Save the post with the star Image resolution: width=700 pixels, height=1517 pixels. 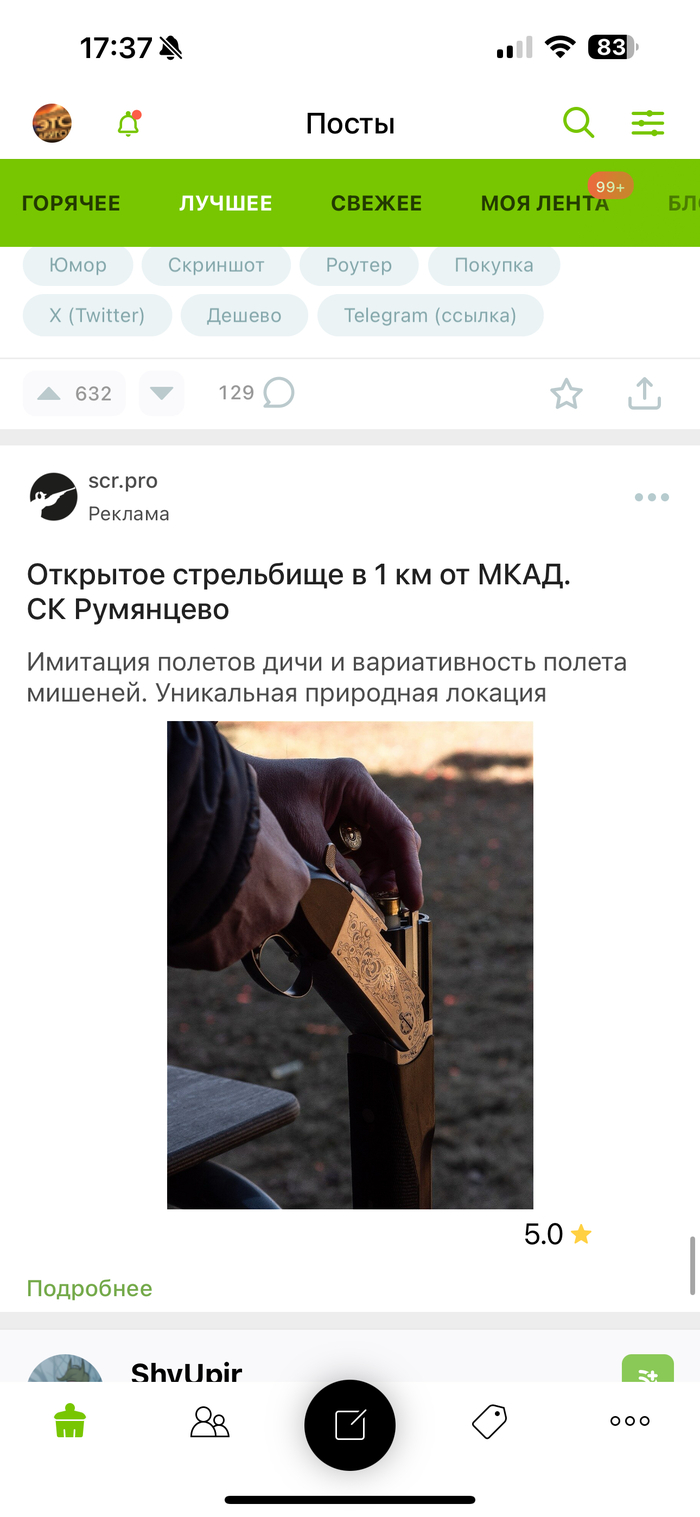(x=566, y=394)
